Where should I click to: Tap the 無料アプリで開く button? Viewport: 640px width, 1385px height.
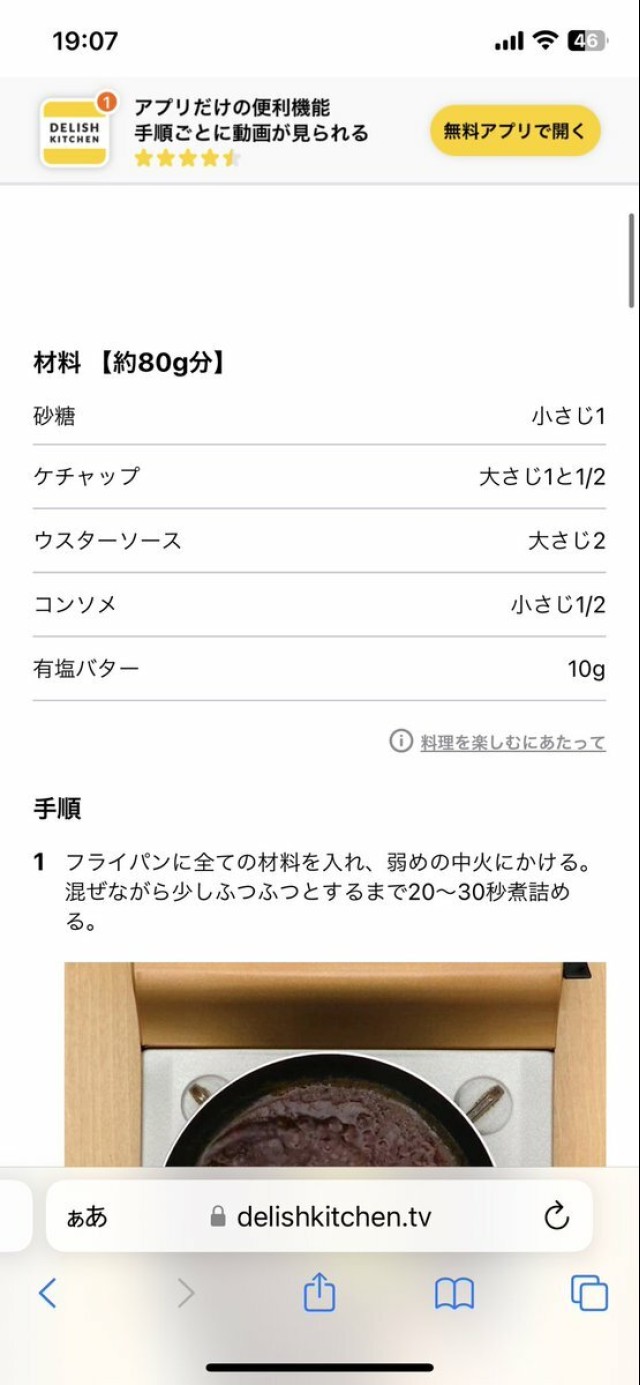click(515, 131)
